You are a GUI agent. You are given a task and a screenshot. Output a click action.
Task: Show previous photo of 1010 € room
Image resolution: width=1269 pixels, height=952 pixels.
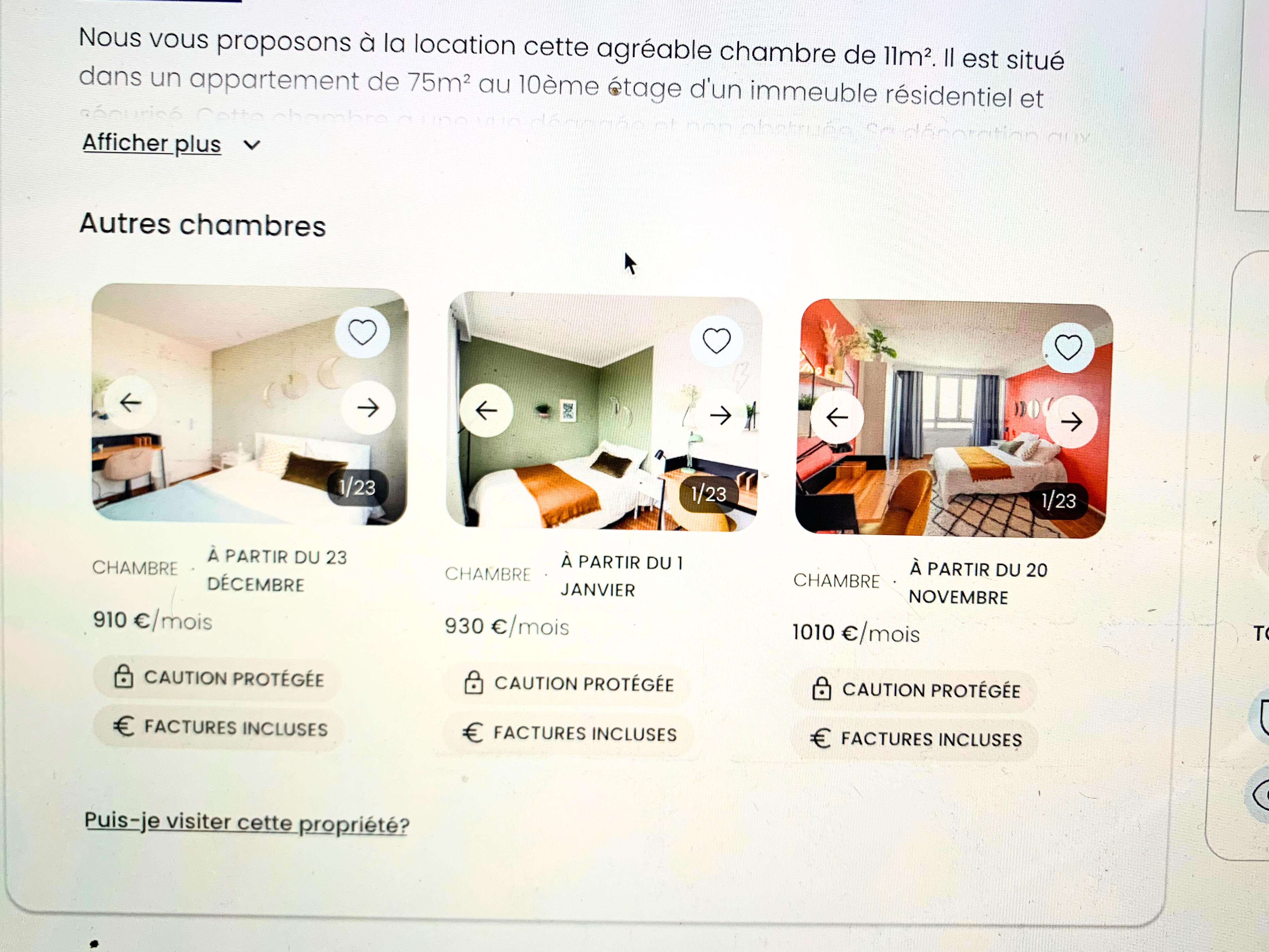coord(837,417)
